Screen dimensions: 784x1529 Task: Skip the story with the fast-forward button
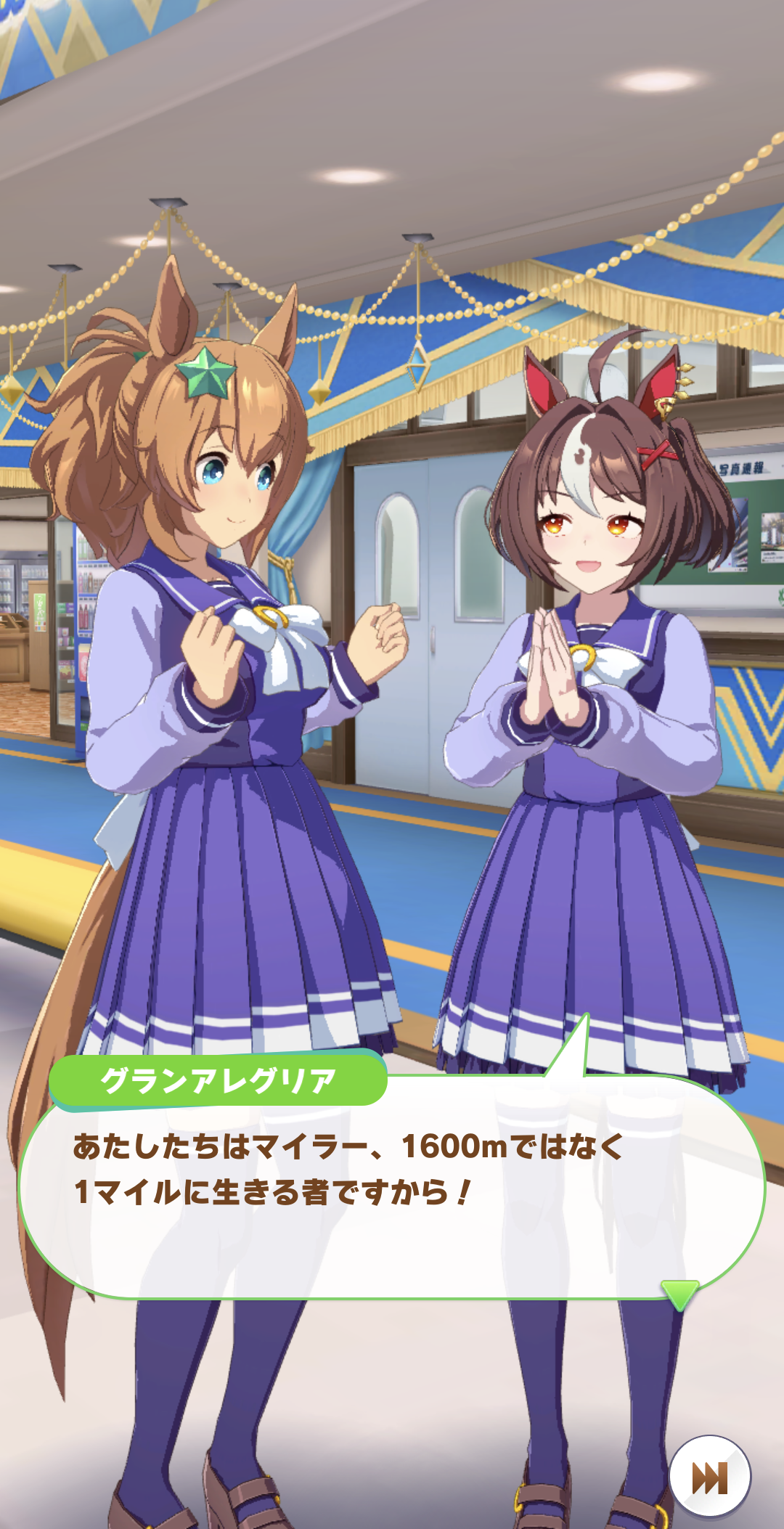click(709, 1477)
